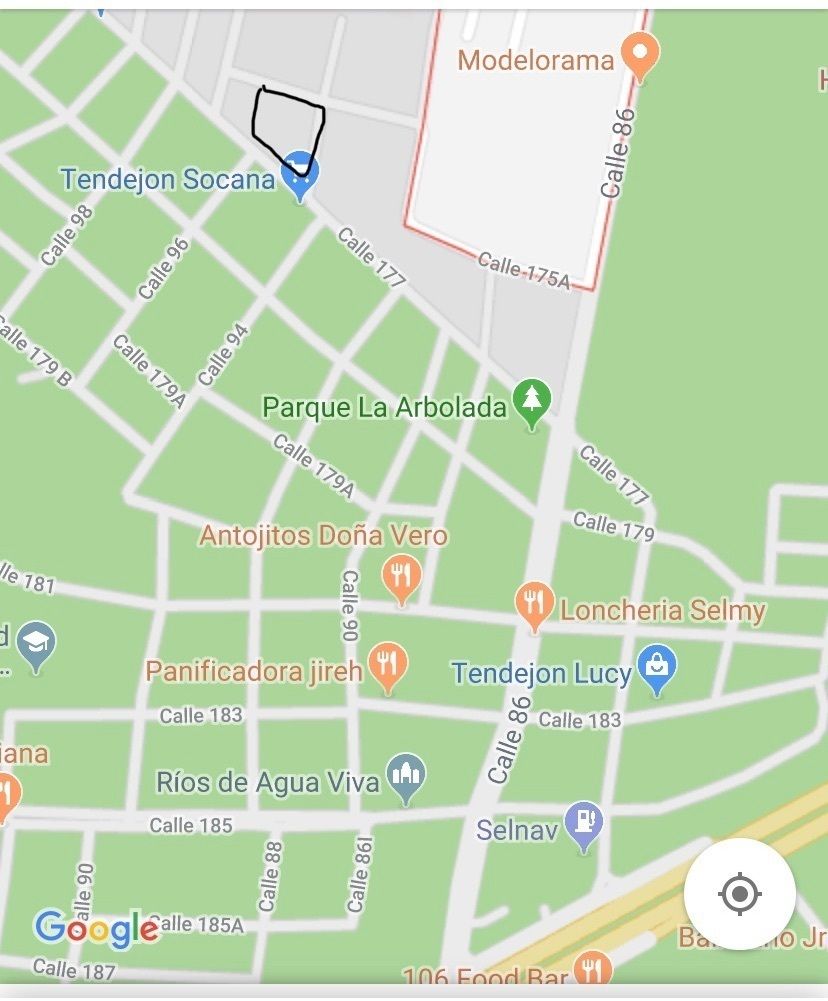Open the Tendejon Lucy shopping pin
This screenshot has height=1001, width=828.
657,668
